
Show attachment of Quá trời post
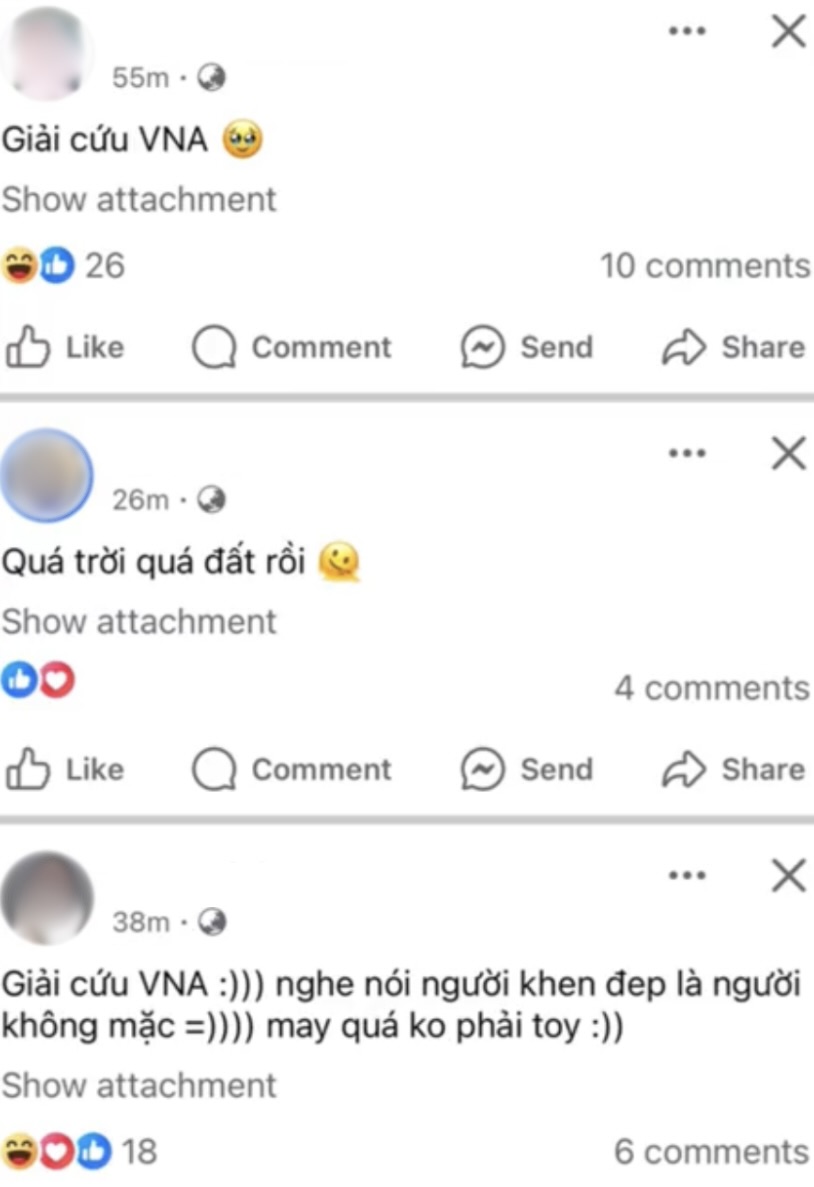click(x=139, y=621)
